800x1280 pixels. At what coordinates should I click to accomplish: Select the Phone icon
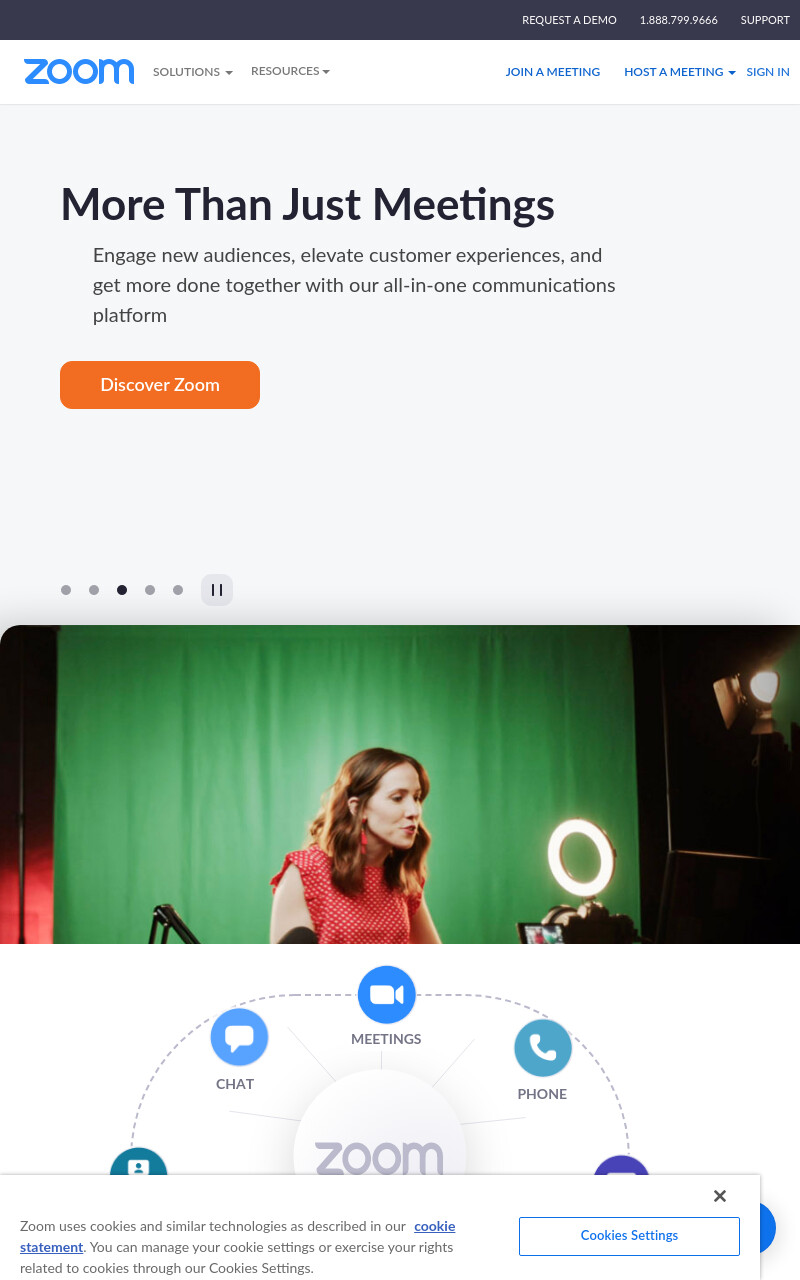click(x=543, y=1048)
